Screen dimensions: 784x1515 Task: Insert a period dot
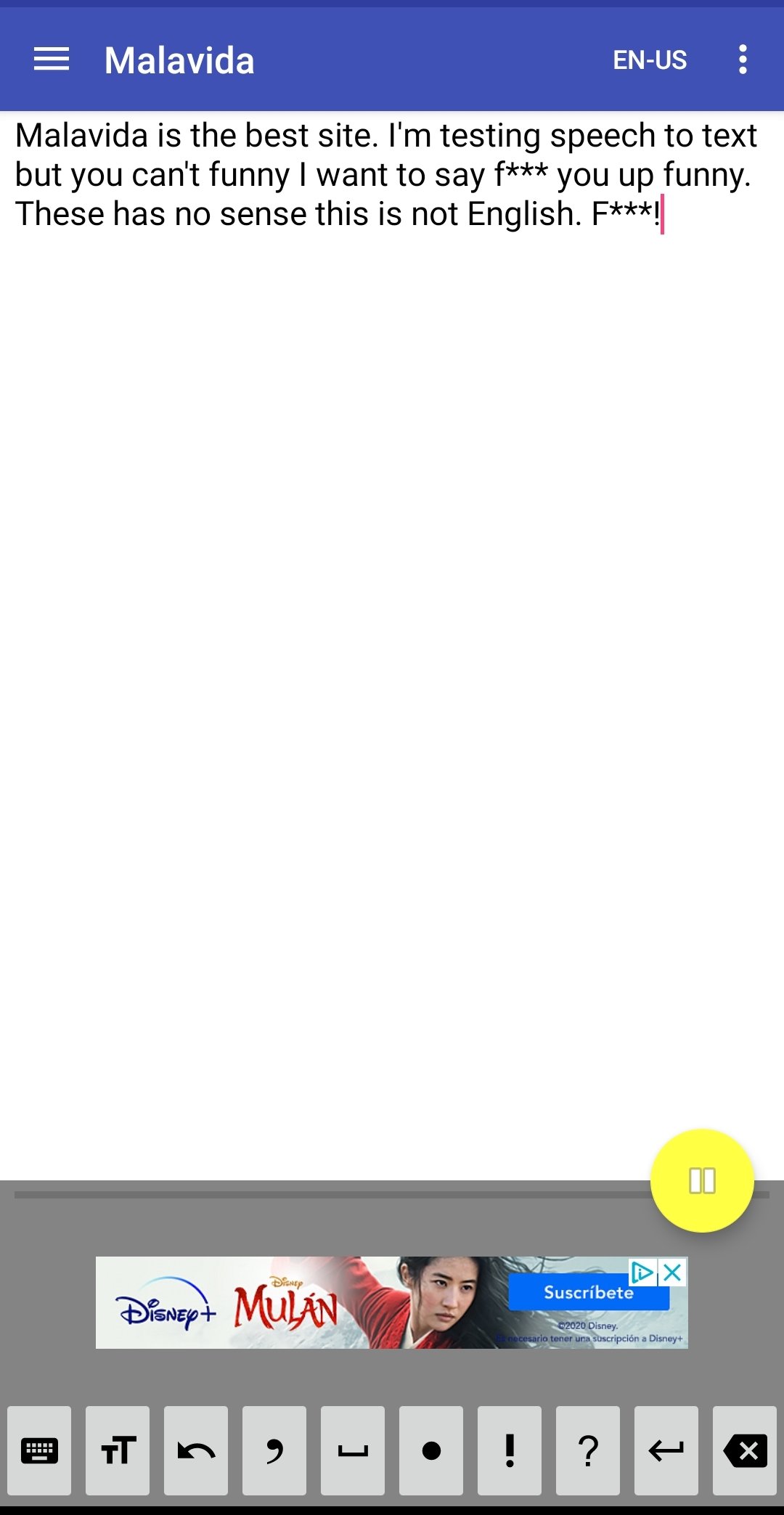(431, 1450)
